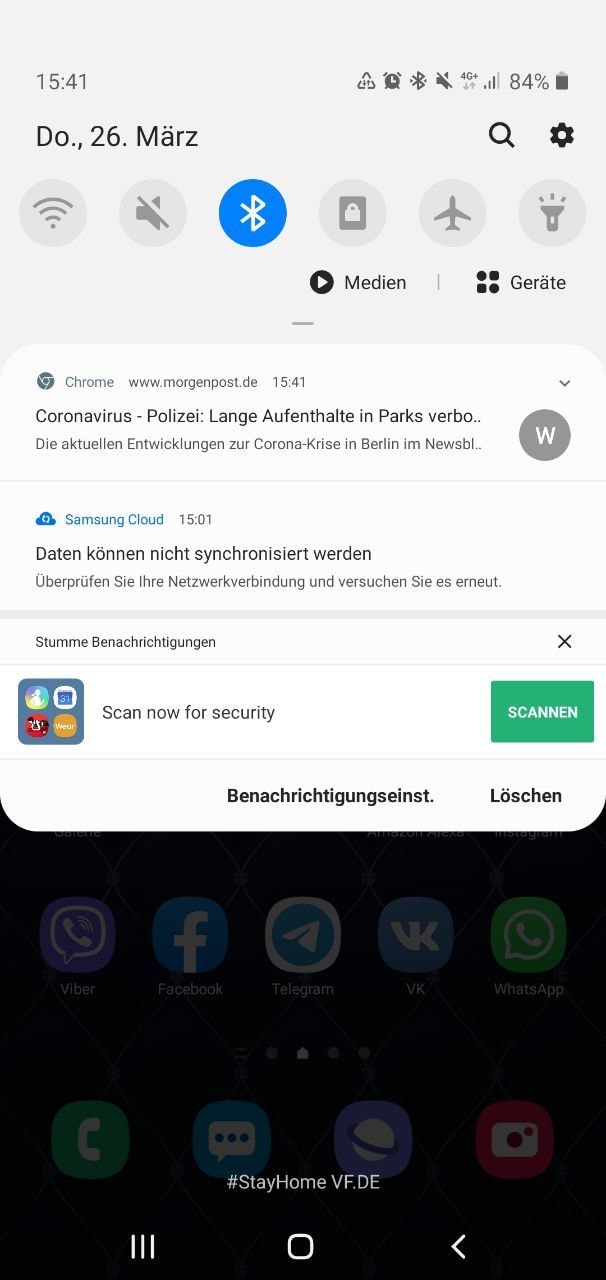Open Benachrichtigungseinst.
Viewport: 606px width, 1280px height.
pos(330,796)
